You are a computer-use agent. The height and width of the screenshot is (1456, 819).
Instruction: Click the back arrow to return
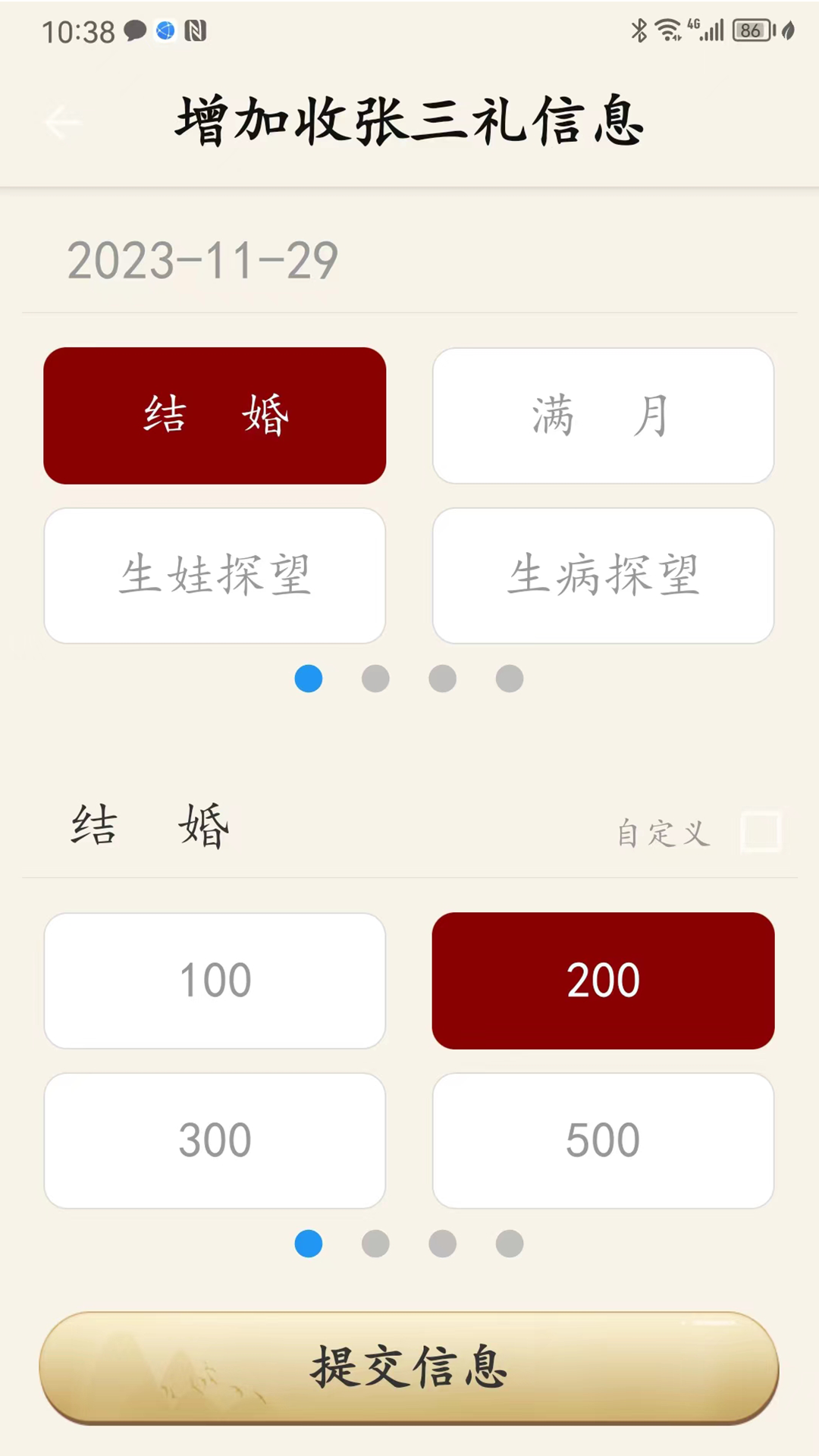point(61,122)
